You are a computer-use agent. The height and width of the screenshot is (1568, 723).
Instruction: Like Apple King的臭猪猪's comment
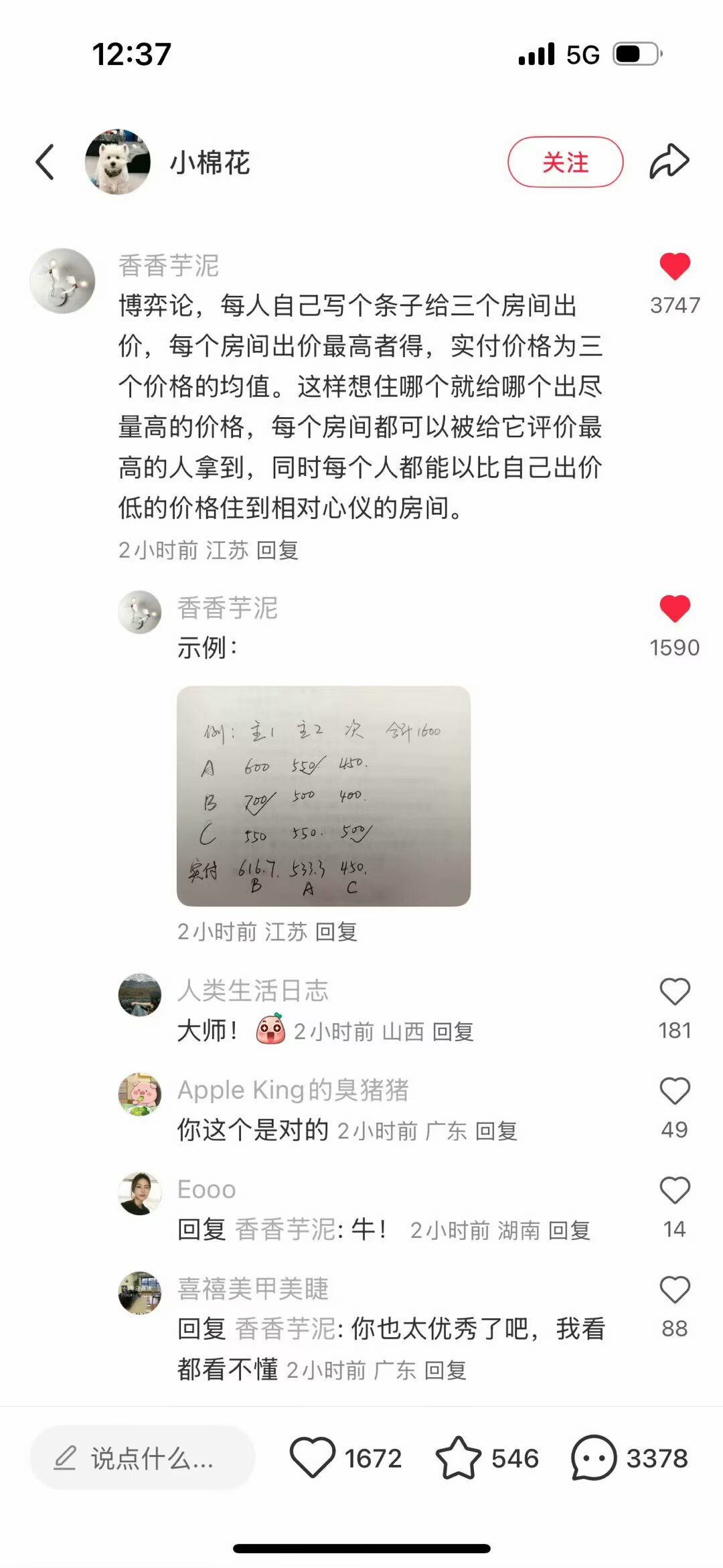pos(674,1091)
